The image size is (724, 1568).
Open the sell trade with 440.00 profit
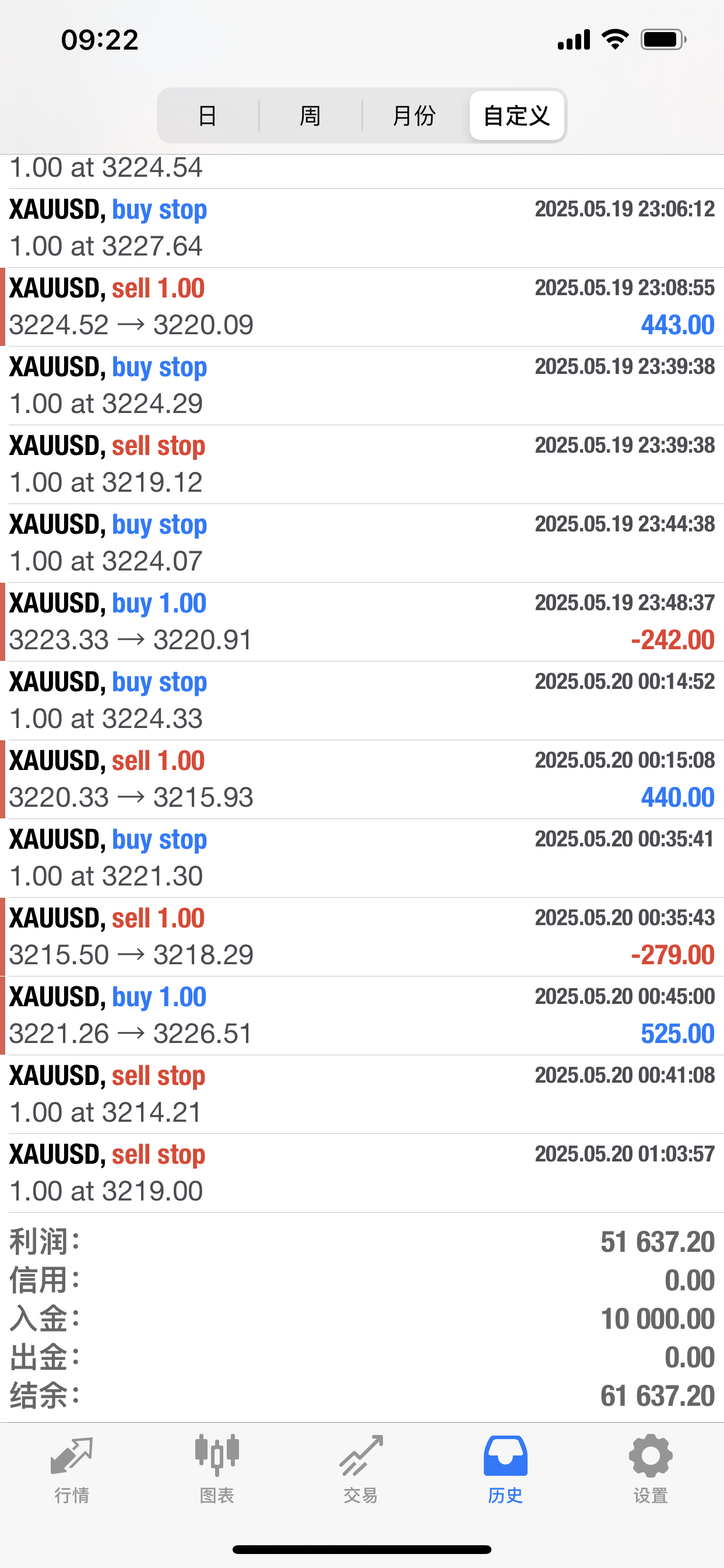[x=362, y=779]
